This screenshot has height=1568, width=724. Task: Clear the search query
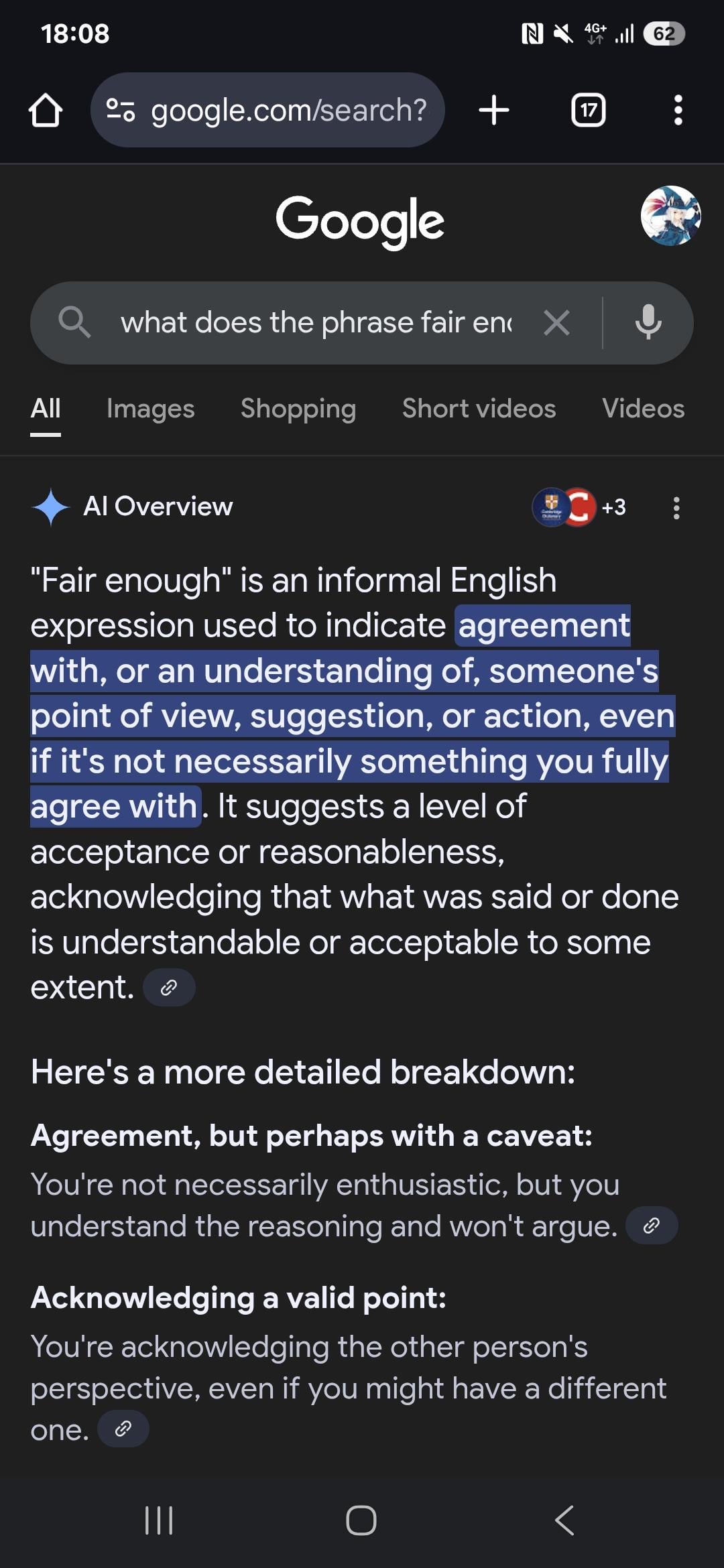point(556,323)
